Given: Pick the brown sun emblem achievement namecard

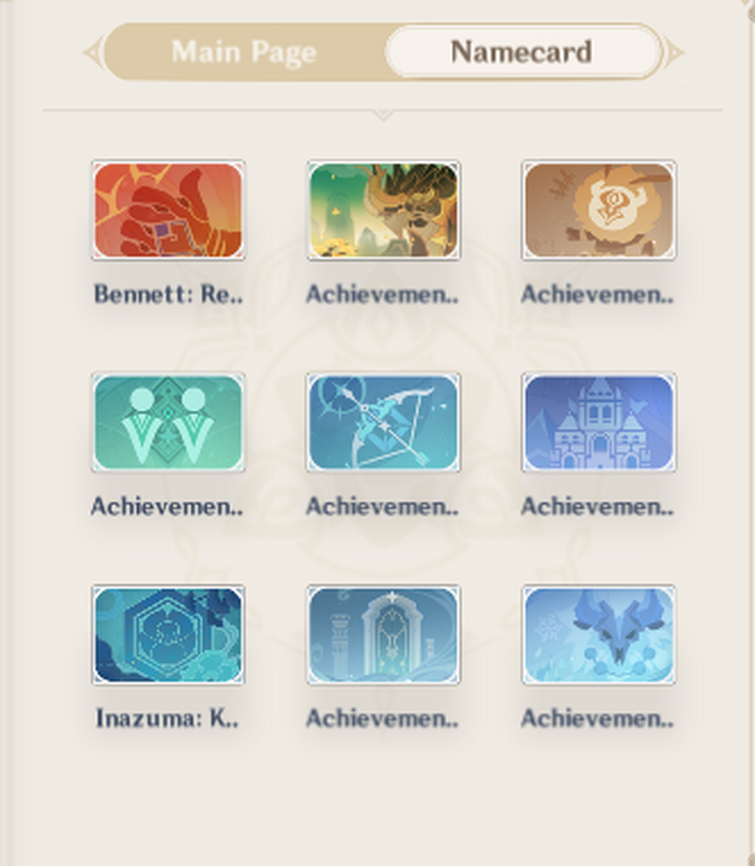Looking at the screenshot, I should (x=598, y=211).
